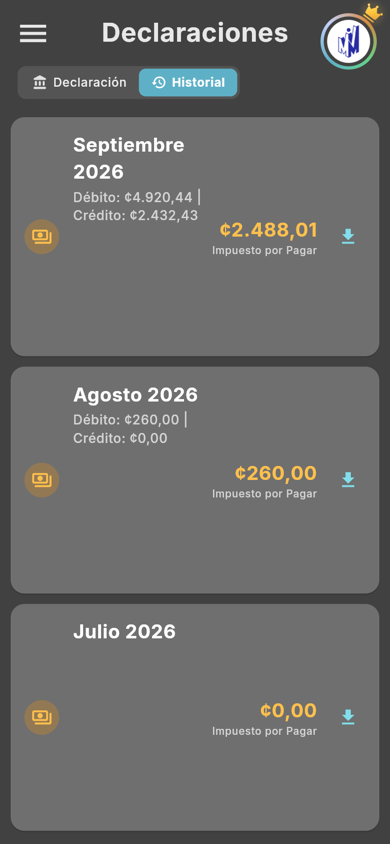Select the Historial tab
Viewport: 390px width, 844px height.
[188, 82]
